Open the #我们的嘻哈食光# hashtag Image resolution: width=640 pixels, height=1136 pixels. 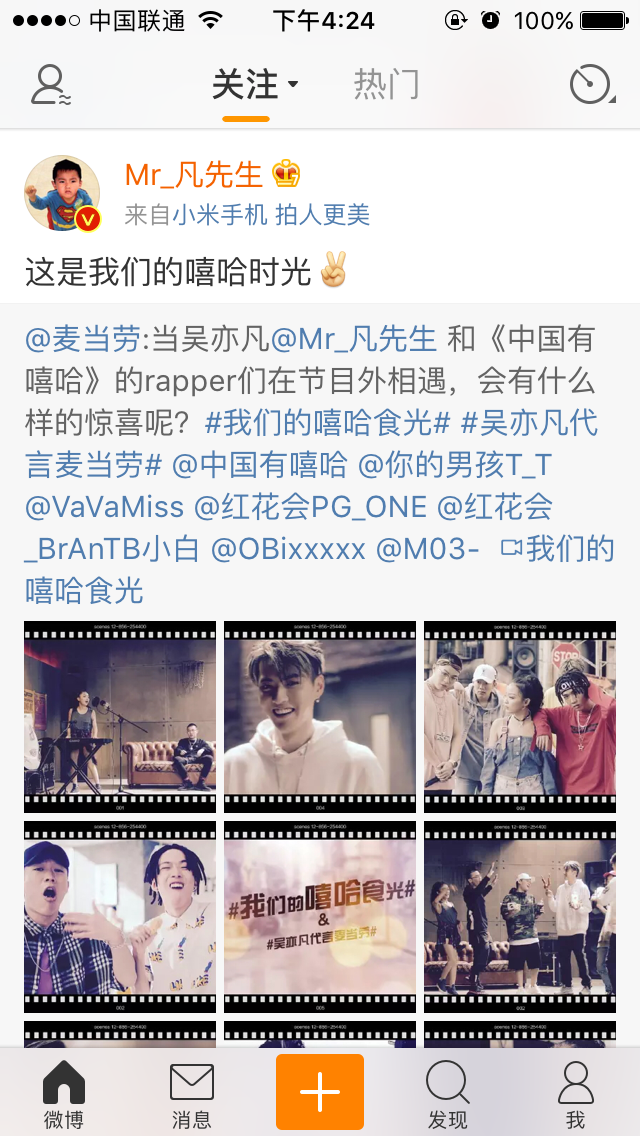point(327,422)
